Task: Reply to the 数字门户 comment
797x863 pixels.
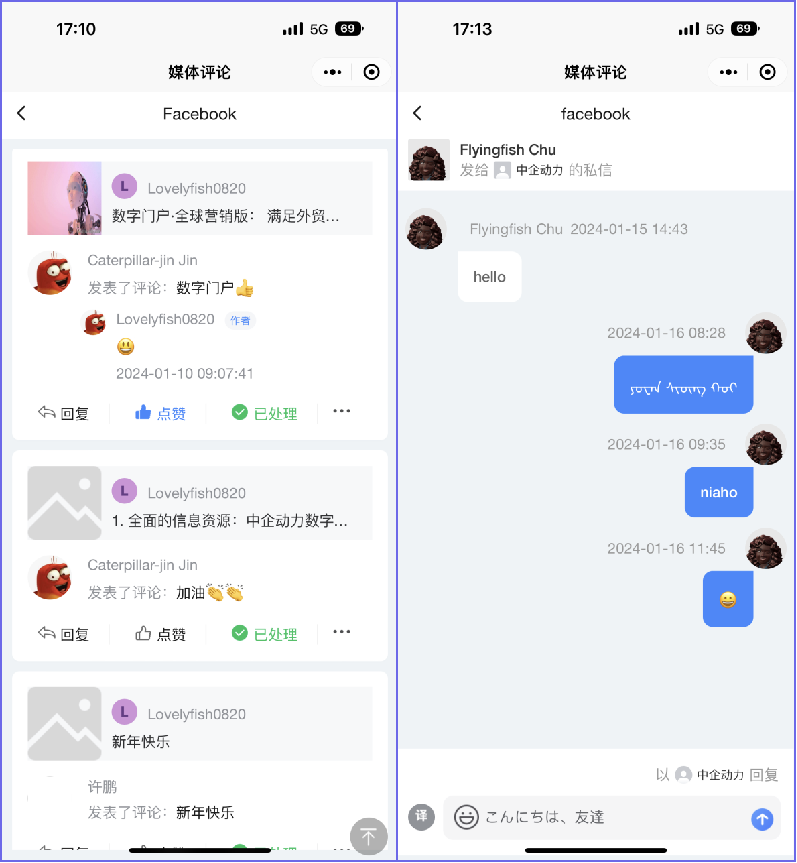Action: pyautogui.click(x=63, y=413)
